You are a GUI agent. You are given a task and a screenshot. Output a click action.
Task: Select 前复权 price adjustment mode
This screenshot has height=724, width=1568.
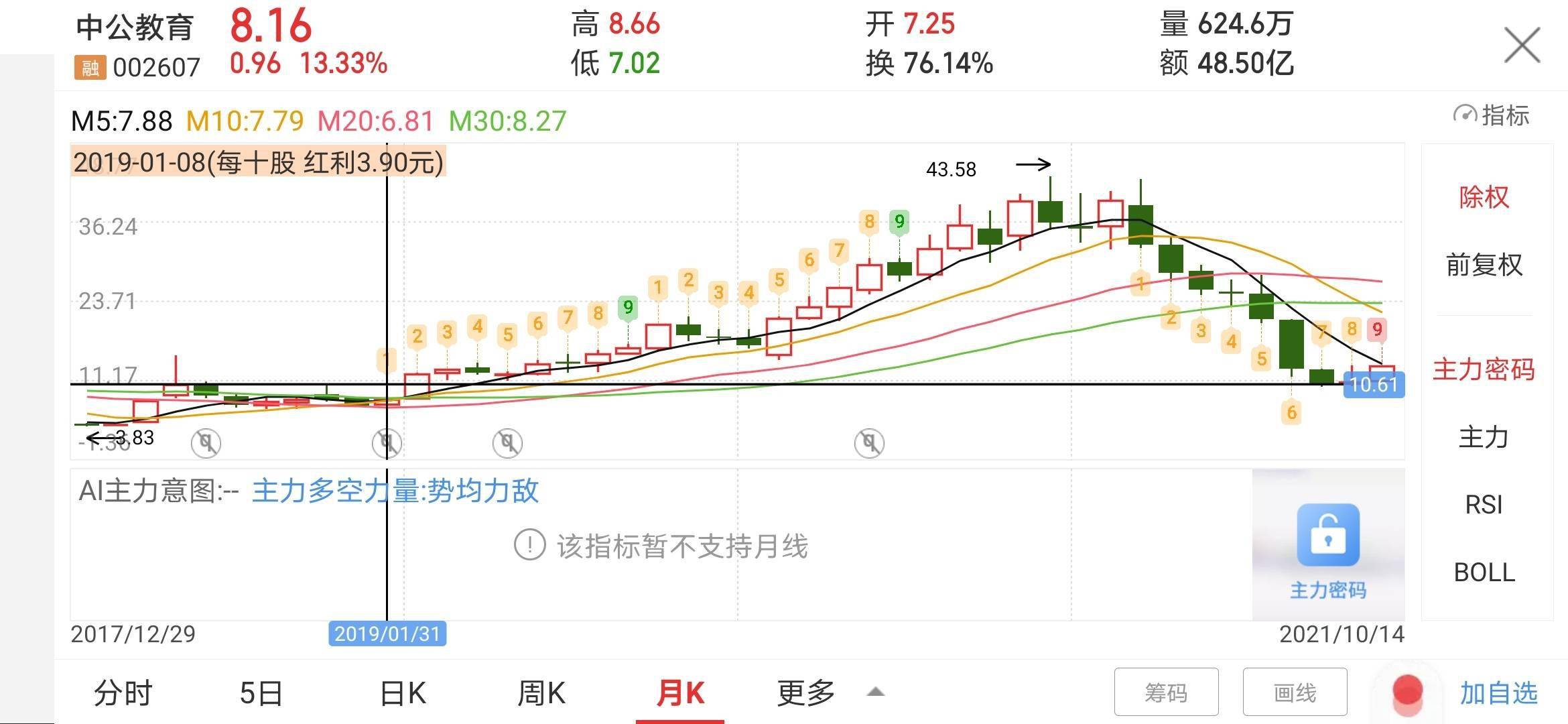point(1484,265)
